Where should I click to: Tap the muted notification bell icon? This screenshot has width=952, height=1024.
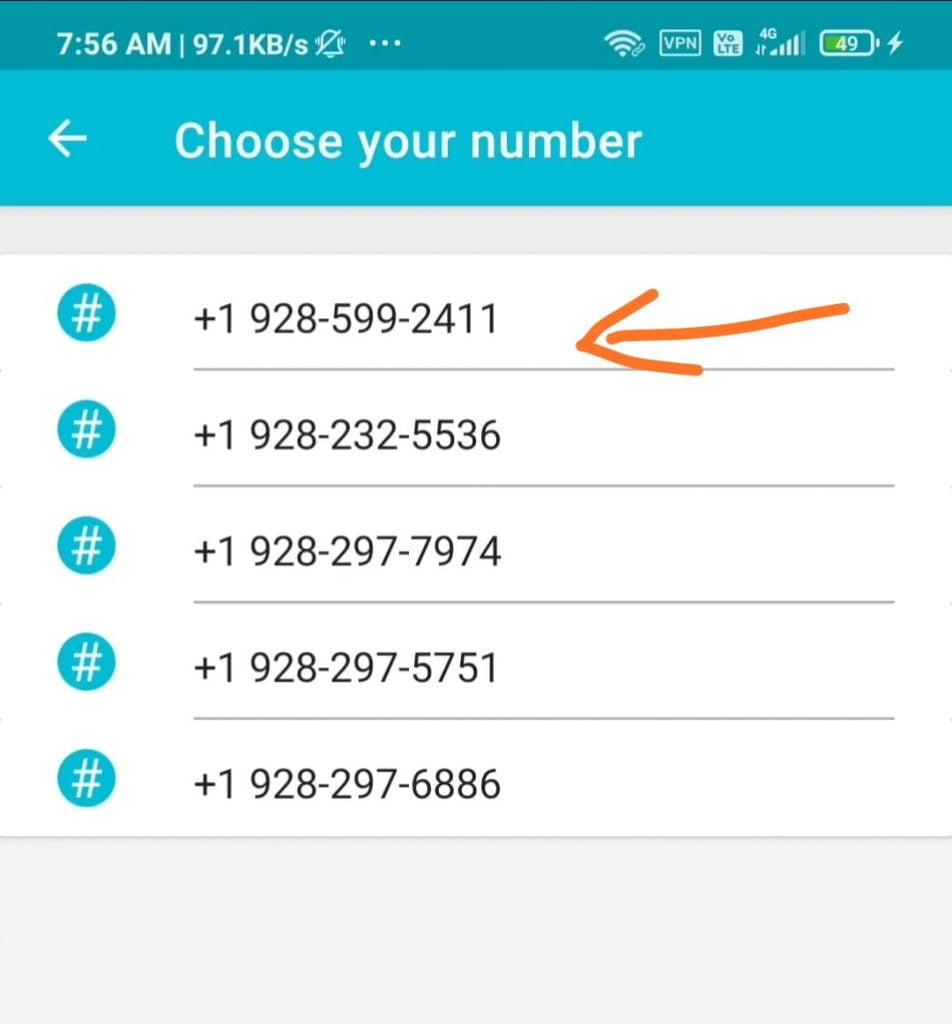click(330, 43)
